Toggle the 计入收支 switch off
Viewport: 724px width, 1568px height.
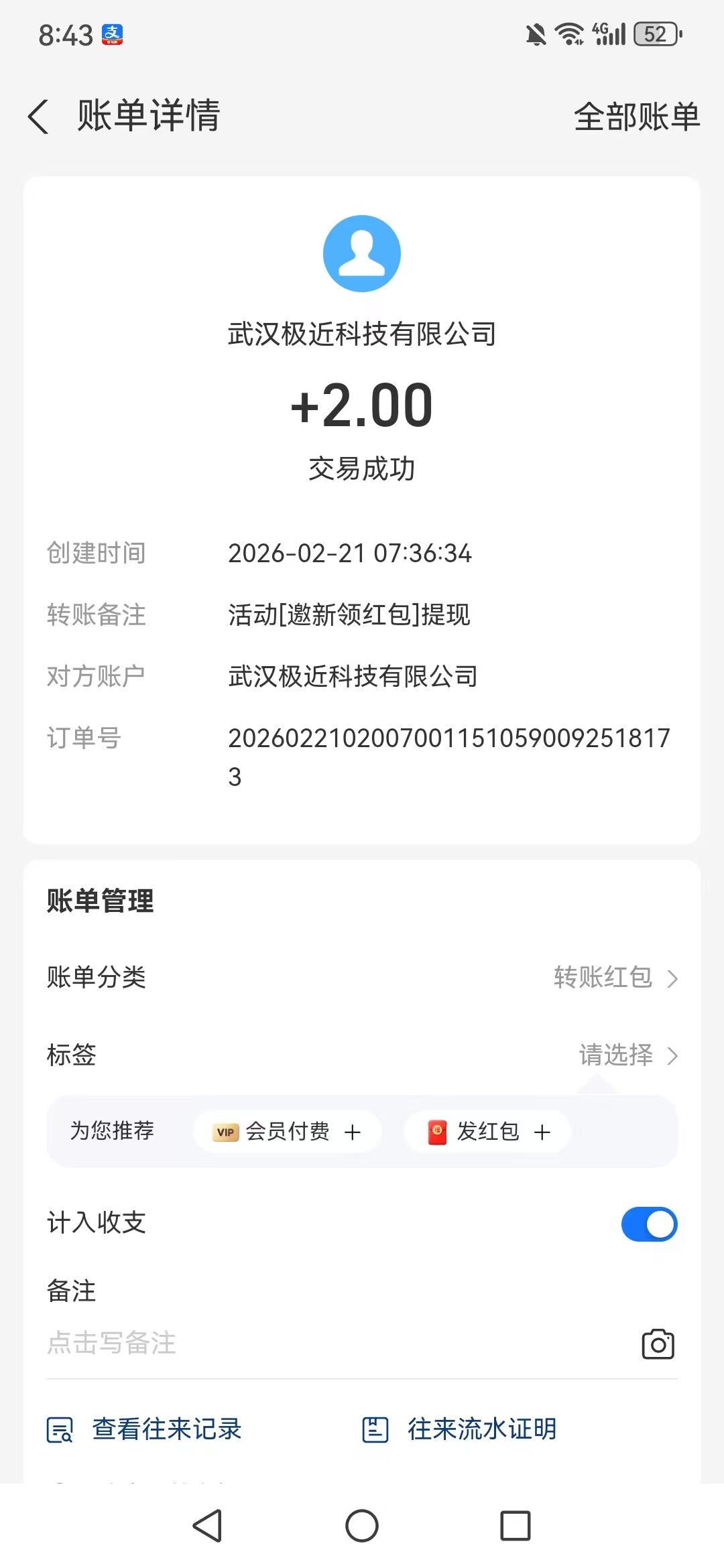tap(649, 1224)
